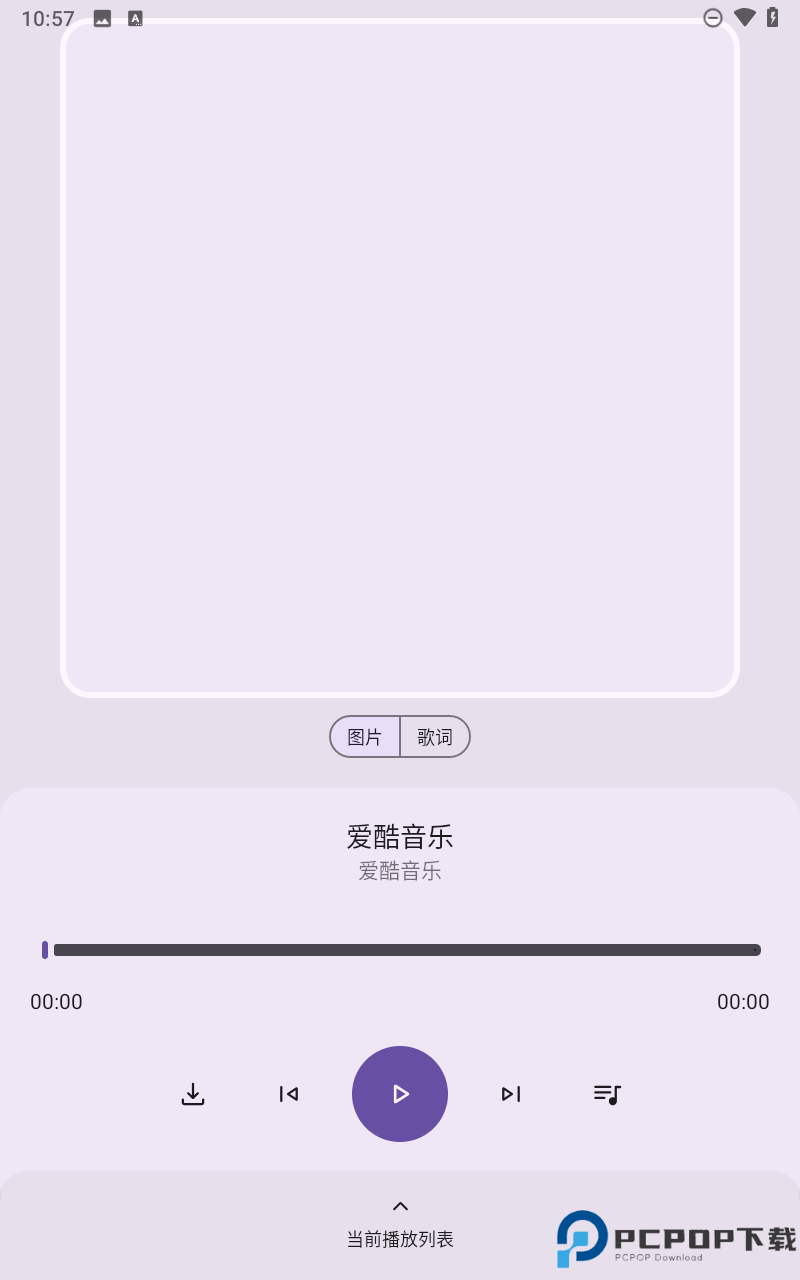The height and width of the screenshot is (1280, 800).
Task: Skip to the next track
Action: (x=511, y=1094)
